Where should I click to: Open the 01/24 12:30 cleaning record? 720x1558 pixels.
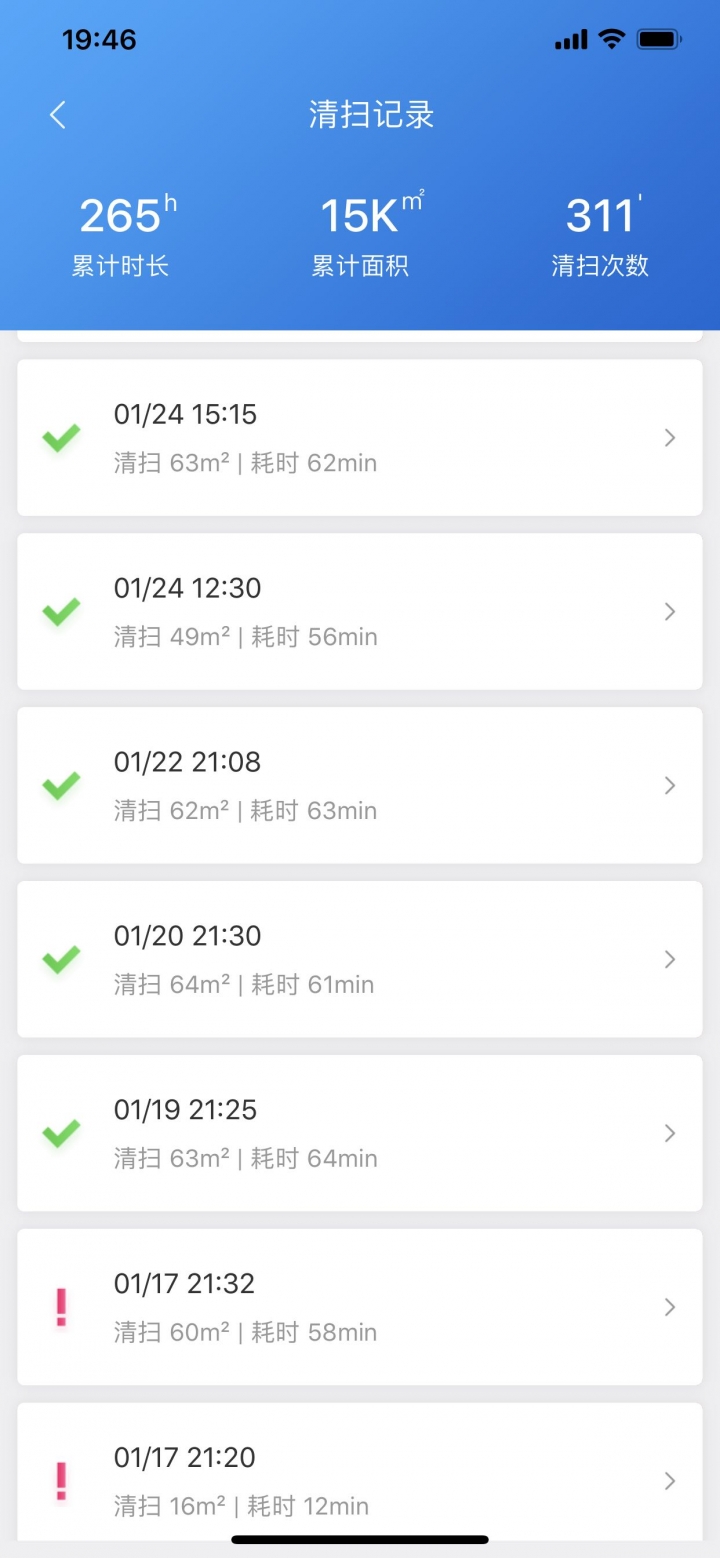(x=360, y=611)
